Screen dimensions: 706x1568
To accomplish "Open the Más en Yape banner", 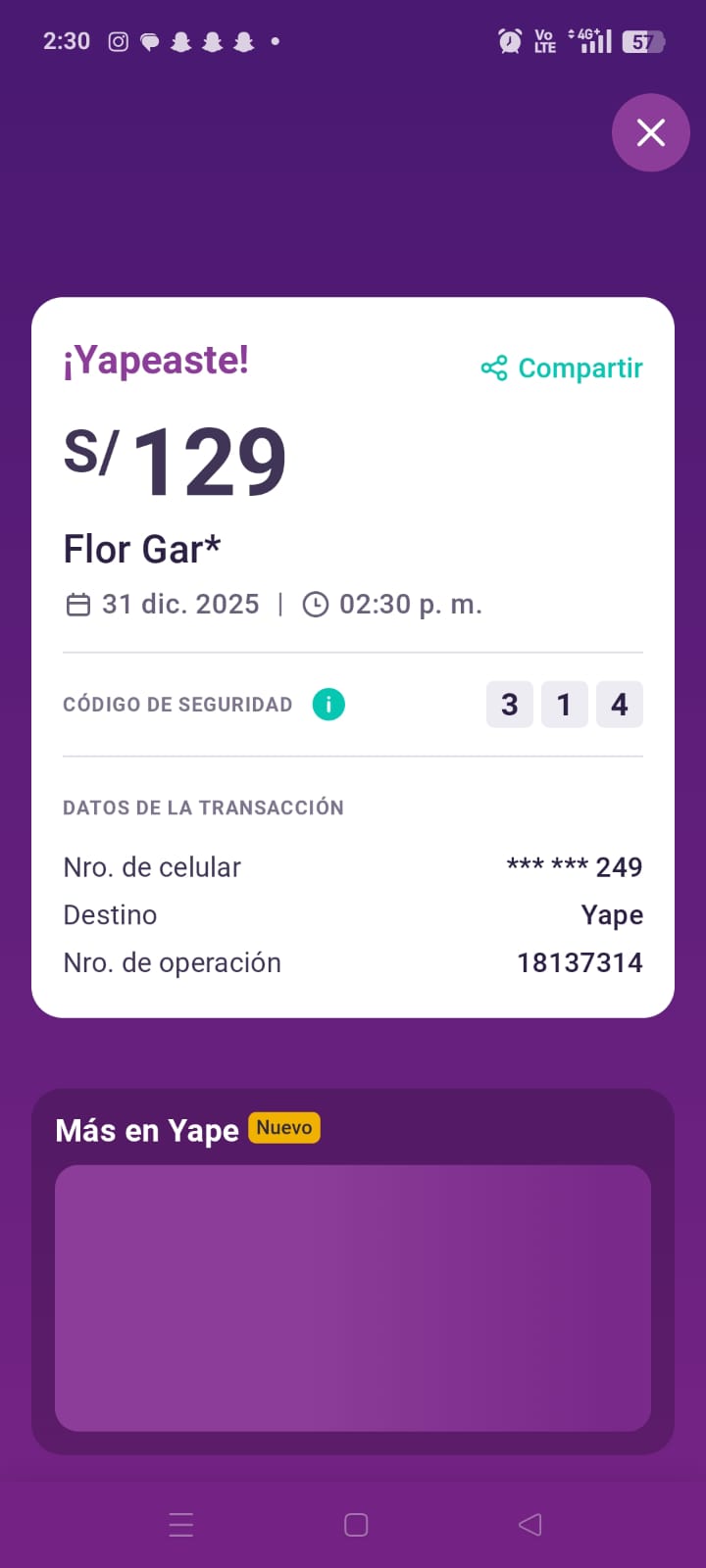I will tap(353, 1298).
